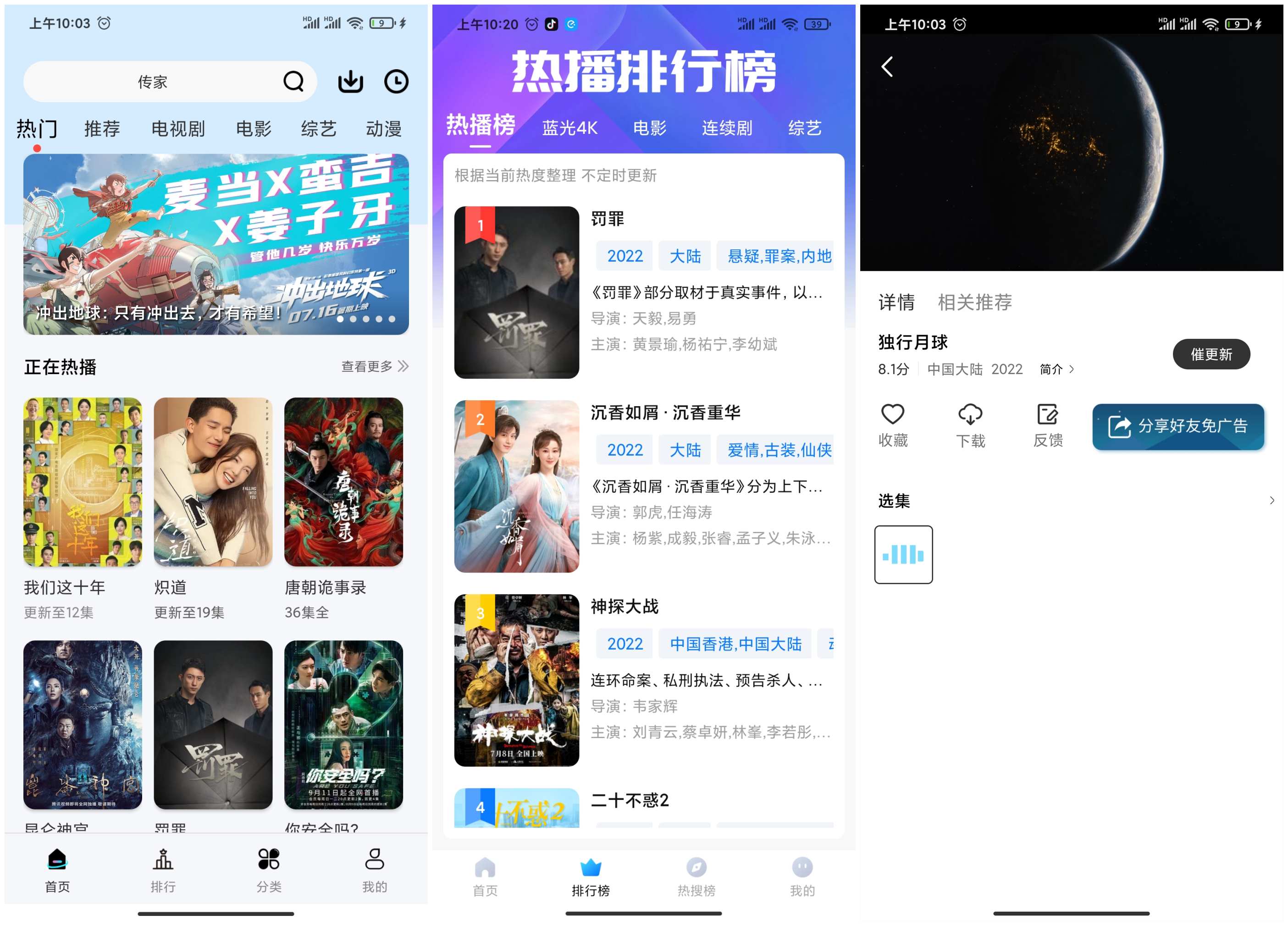This screenshot has width=1288, height=926.
Task: Select the 动漫 category tab
Action: tap(383, 129)
